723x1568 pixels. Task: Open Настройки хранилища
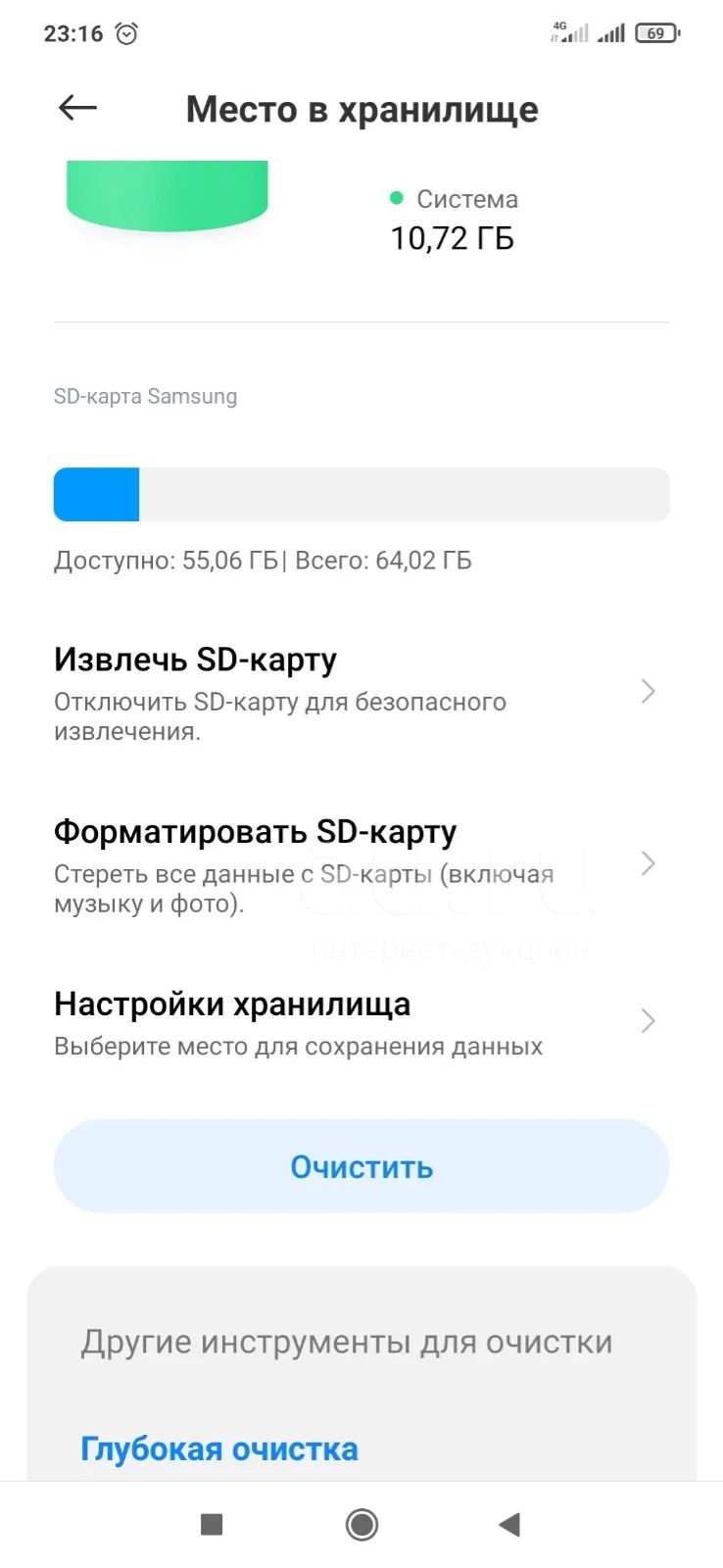pos(361,1022)
